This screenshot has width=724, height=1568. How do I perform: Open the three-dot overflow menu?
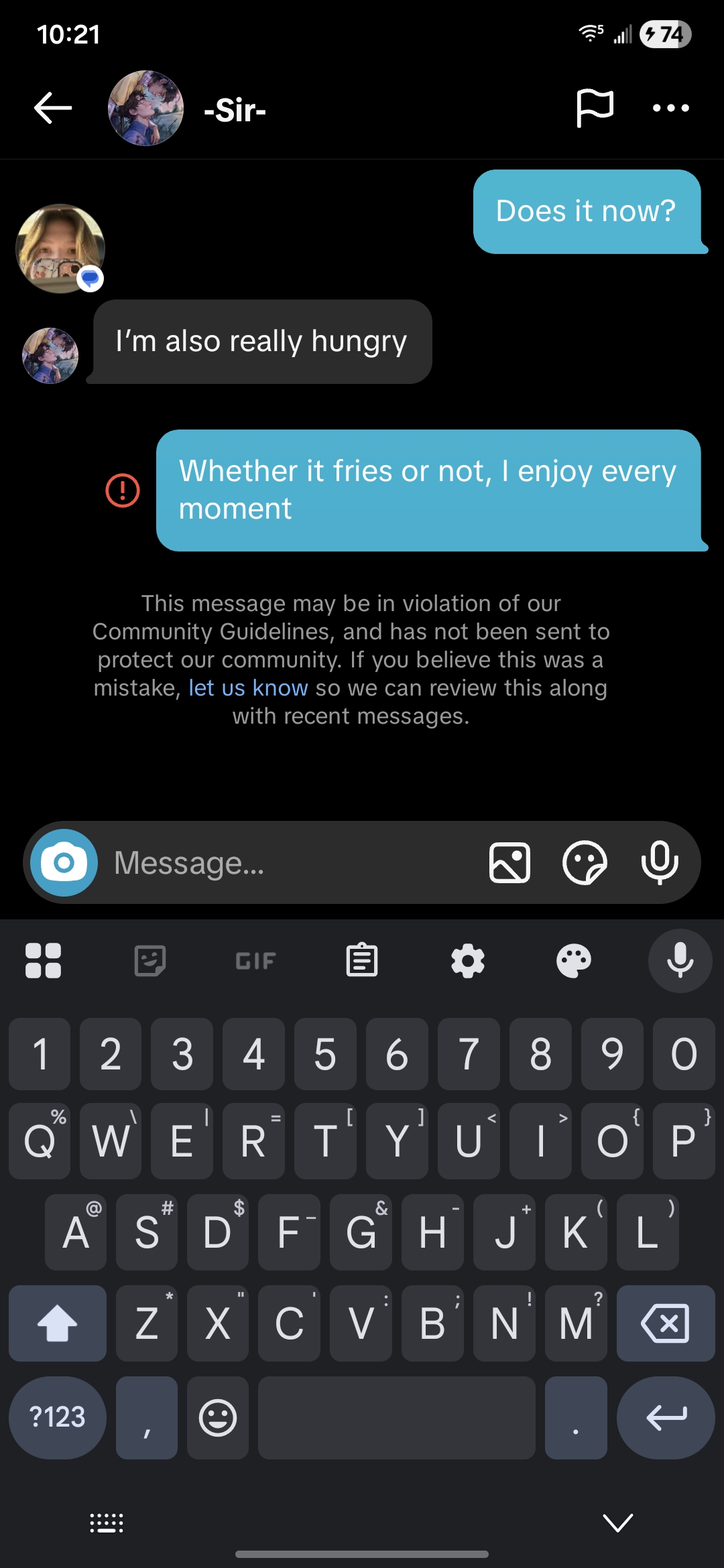(670, 108)
